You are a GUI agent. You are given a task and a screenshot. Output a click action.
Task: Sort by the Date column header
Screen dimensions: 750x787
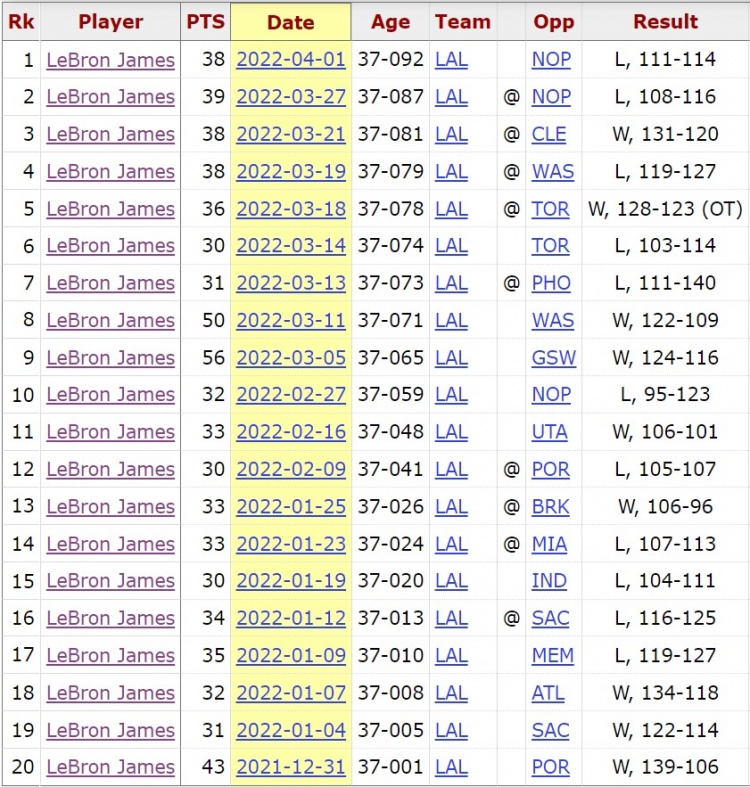click(x=291, y=22)
